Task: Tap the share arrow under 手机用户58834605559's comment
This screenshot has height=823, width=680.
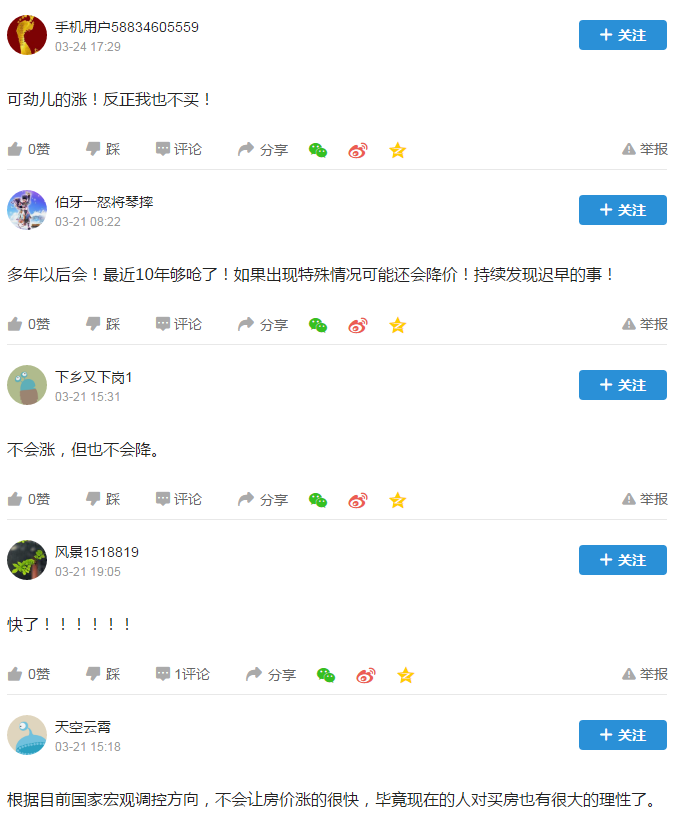Action: [x=261, y=149]
